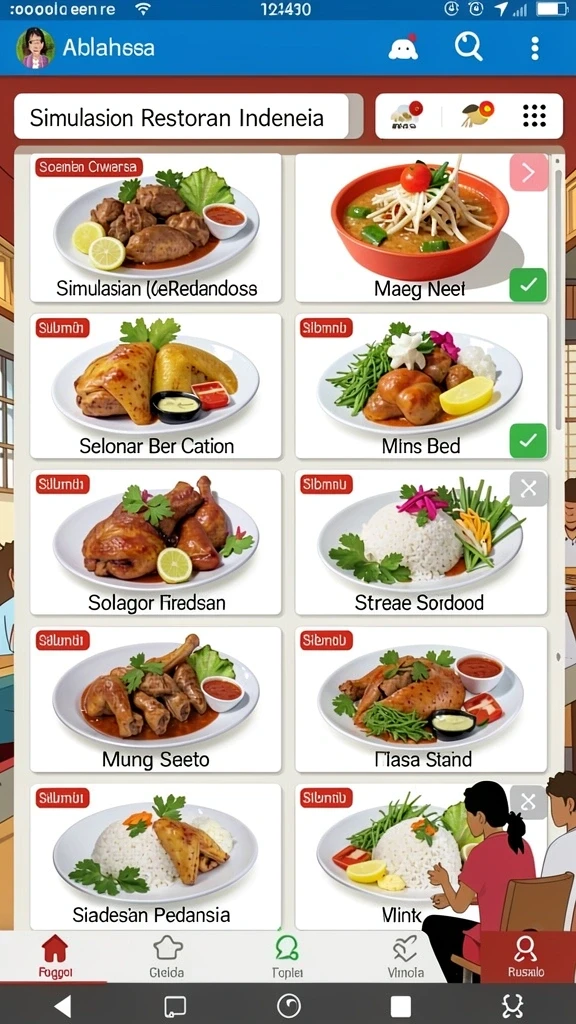The width and height of the screenshot is (576, 1024).
Task: Toggle the green check on Mins Bed
Action: pyautogui.click(x=528, y=441)
